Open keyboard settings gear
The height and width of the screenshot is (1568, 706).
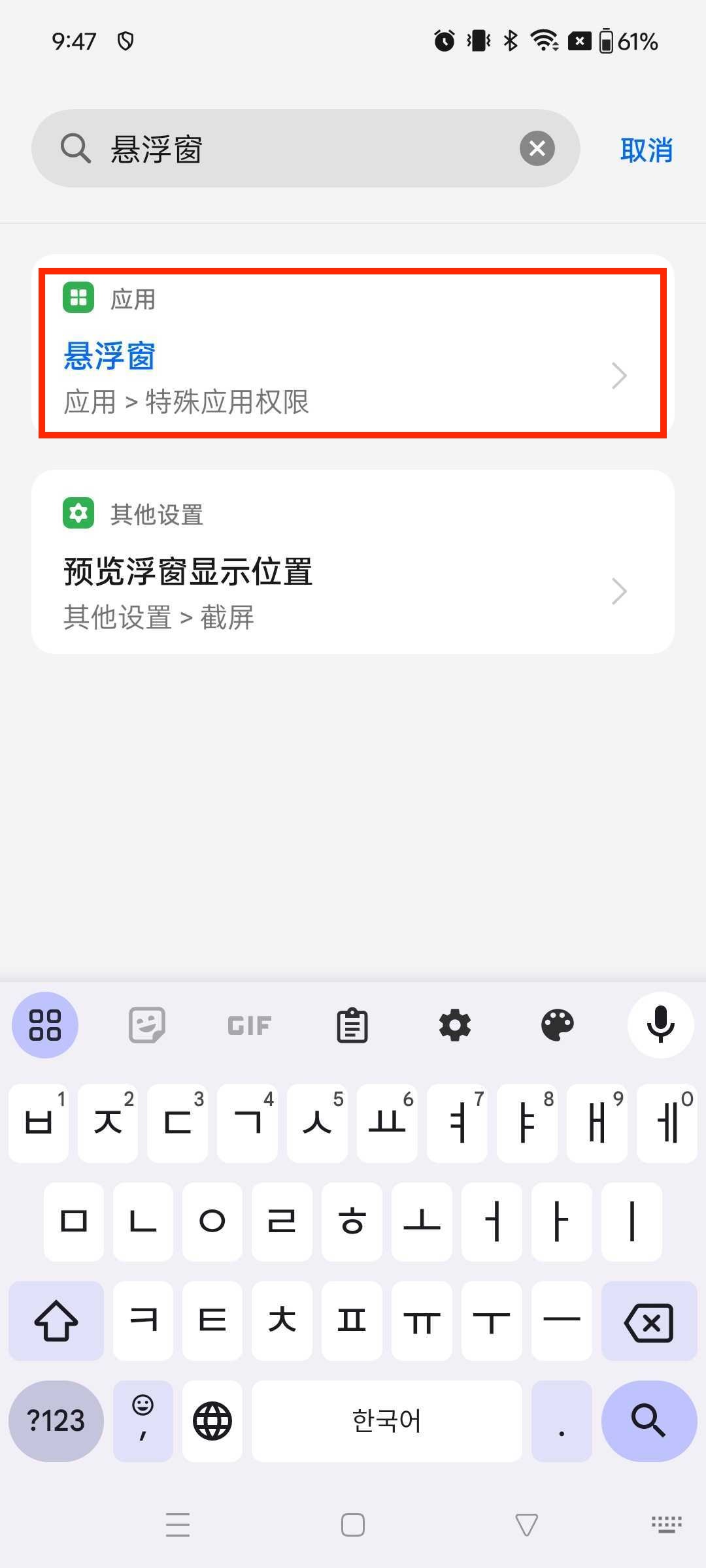coord(455,1025)
